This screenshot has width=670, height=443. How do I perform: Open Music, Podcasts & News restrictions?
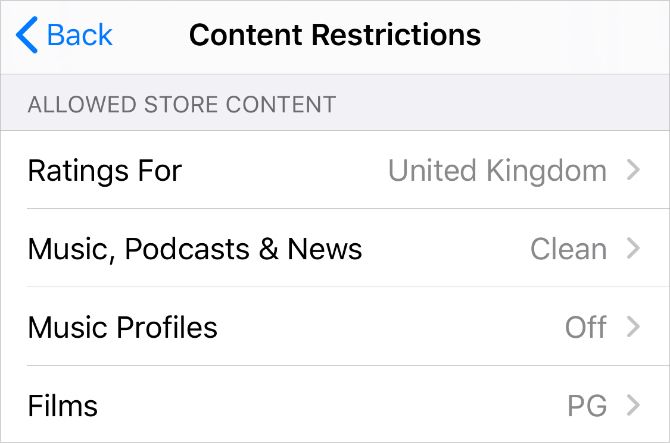(x=334, y=248)
